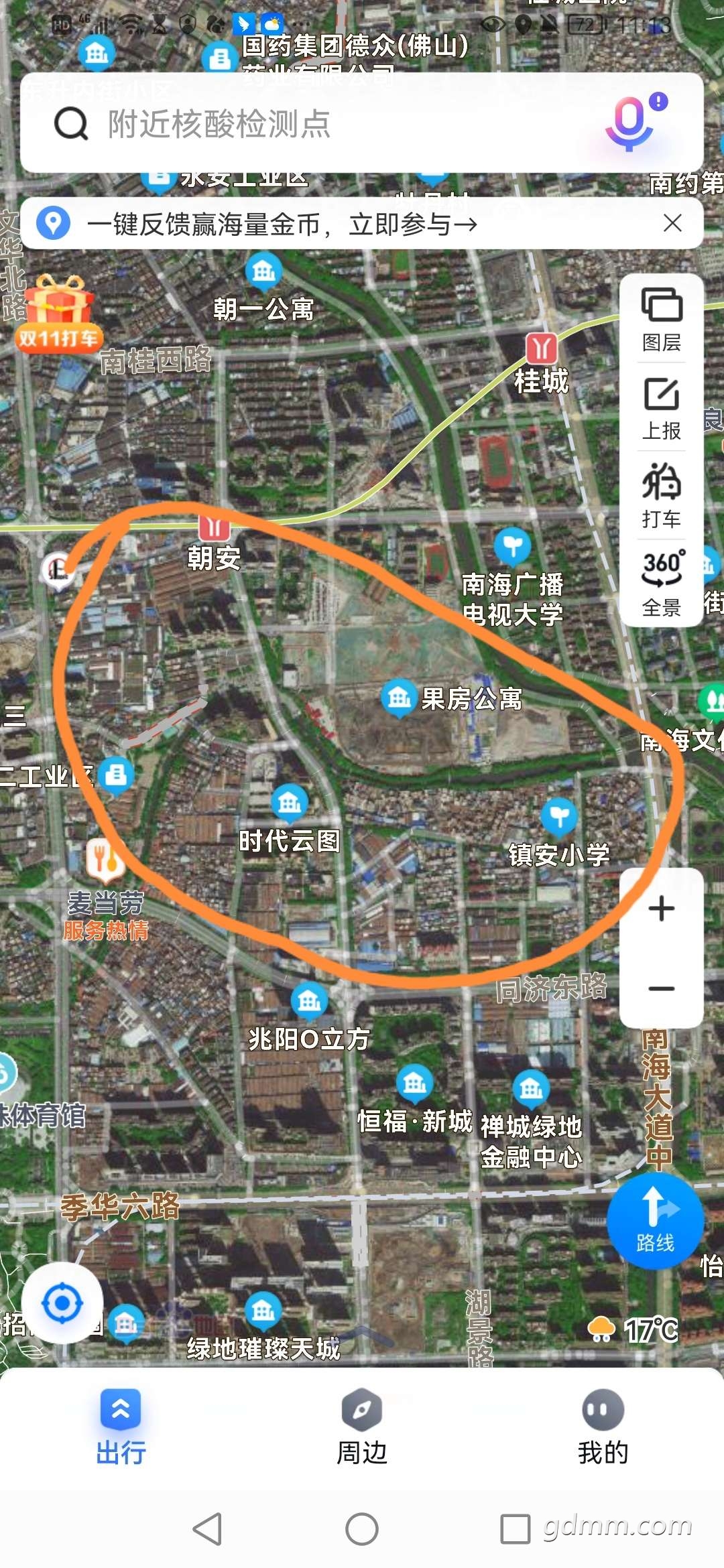Open the feedback gold coin banner
Screen dimensions: 724x1568
coord(282,224)
